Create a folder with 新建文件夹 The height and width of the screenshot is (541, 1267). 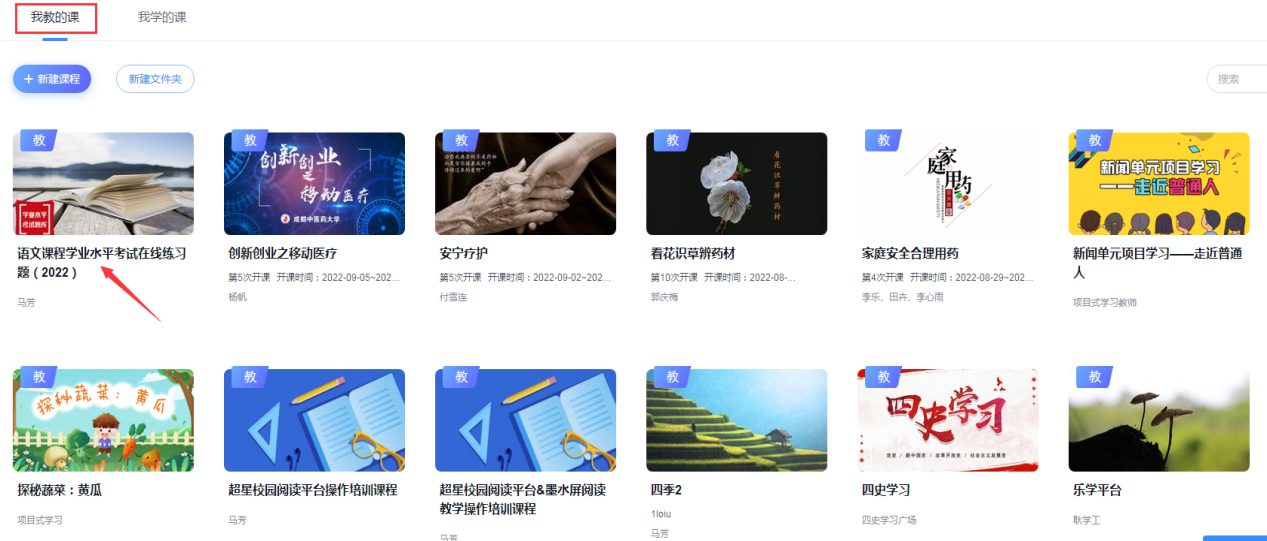pos(155,79)
